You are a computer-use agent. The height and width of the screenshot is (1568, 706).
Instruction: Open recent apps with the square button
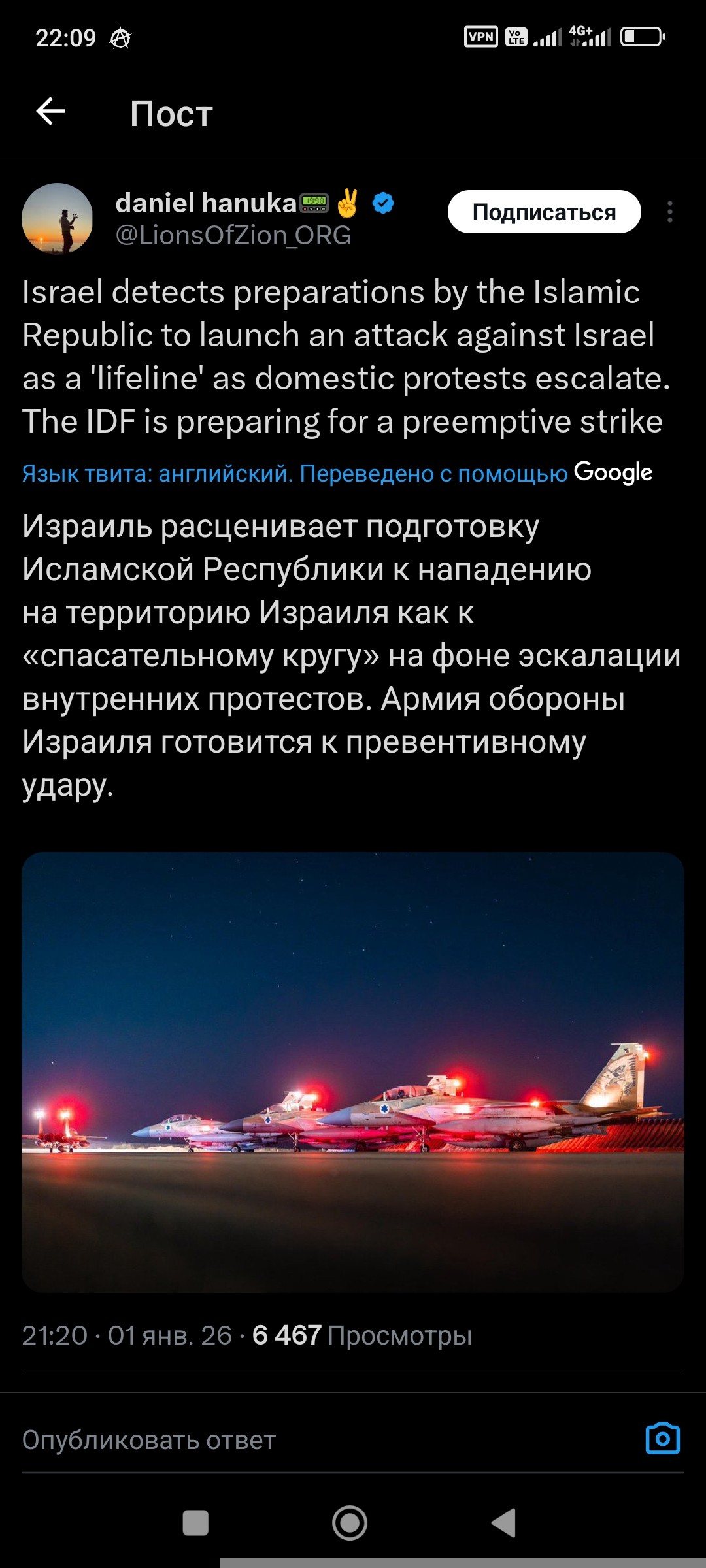(x=195, y=1523)
